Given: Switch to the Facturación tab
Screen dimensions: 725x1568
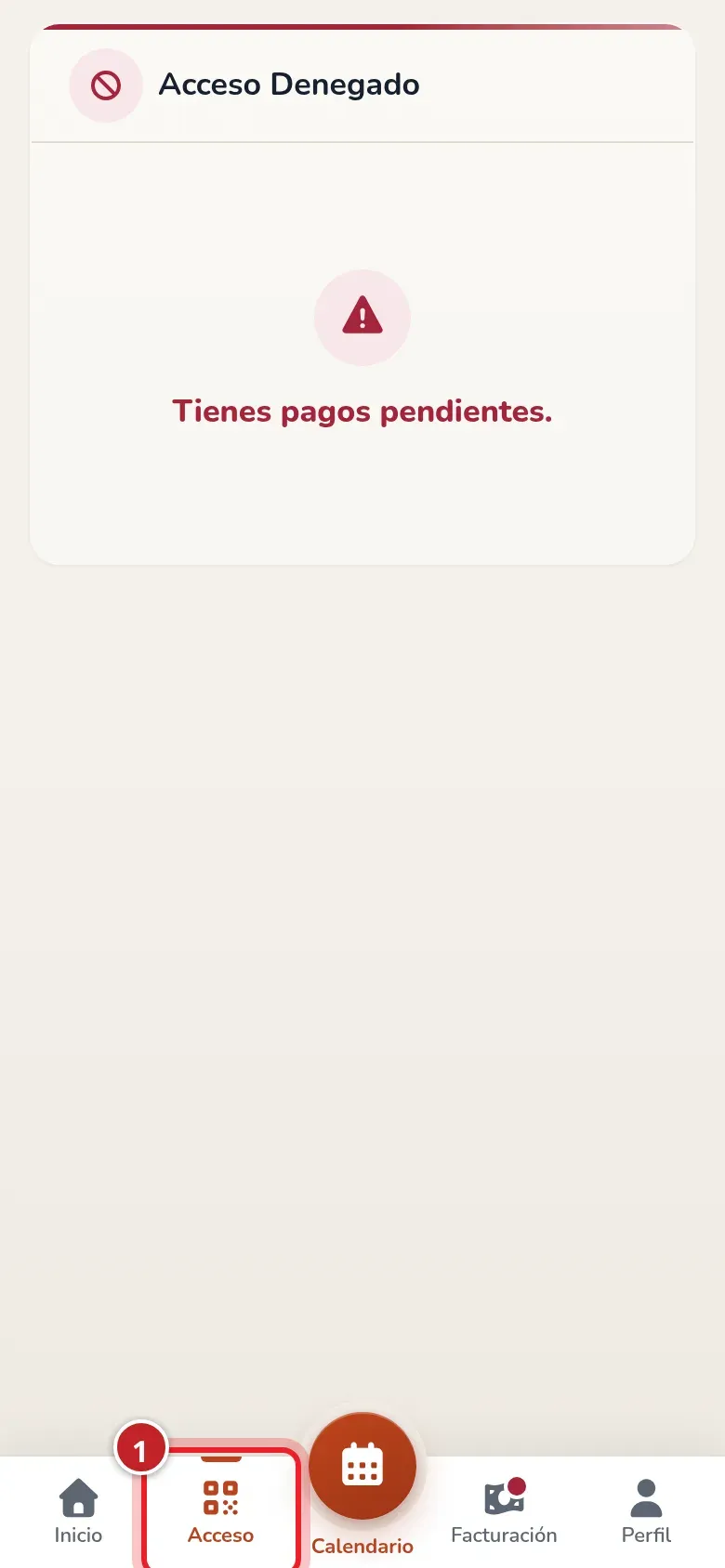Looking at the screenshot, I should [x=504, y=1511].
